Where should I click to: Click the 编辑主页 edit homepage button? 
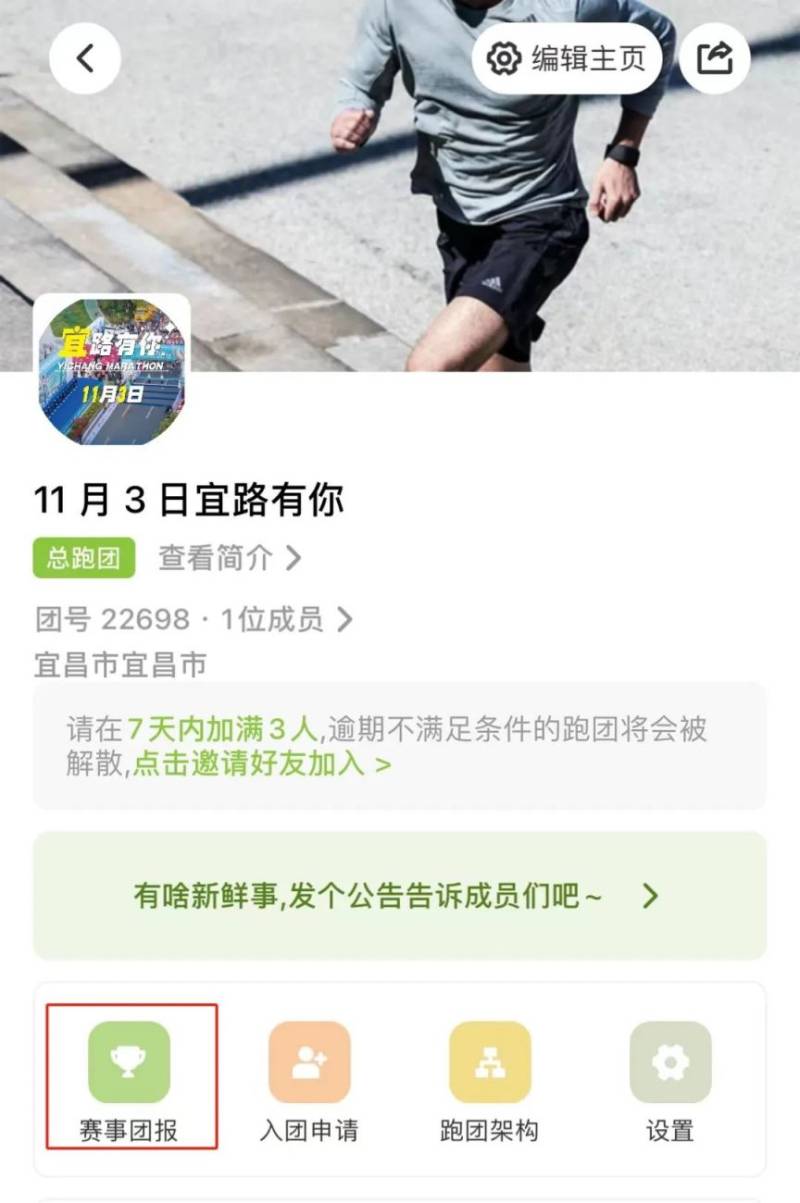point(565,58)
